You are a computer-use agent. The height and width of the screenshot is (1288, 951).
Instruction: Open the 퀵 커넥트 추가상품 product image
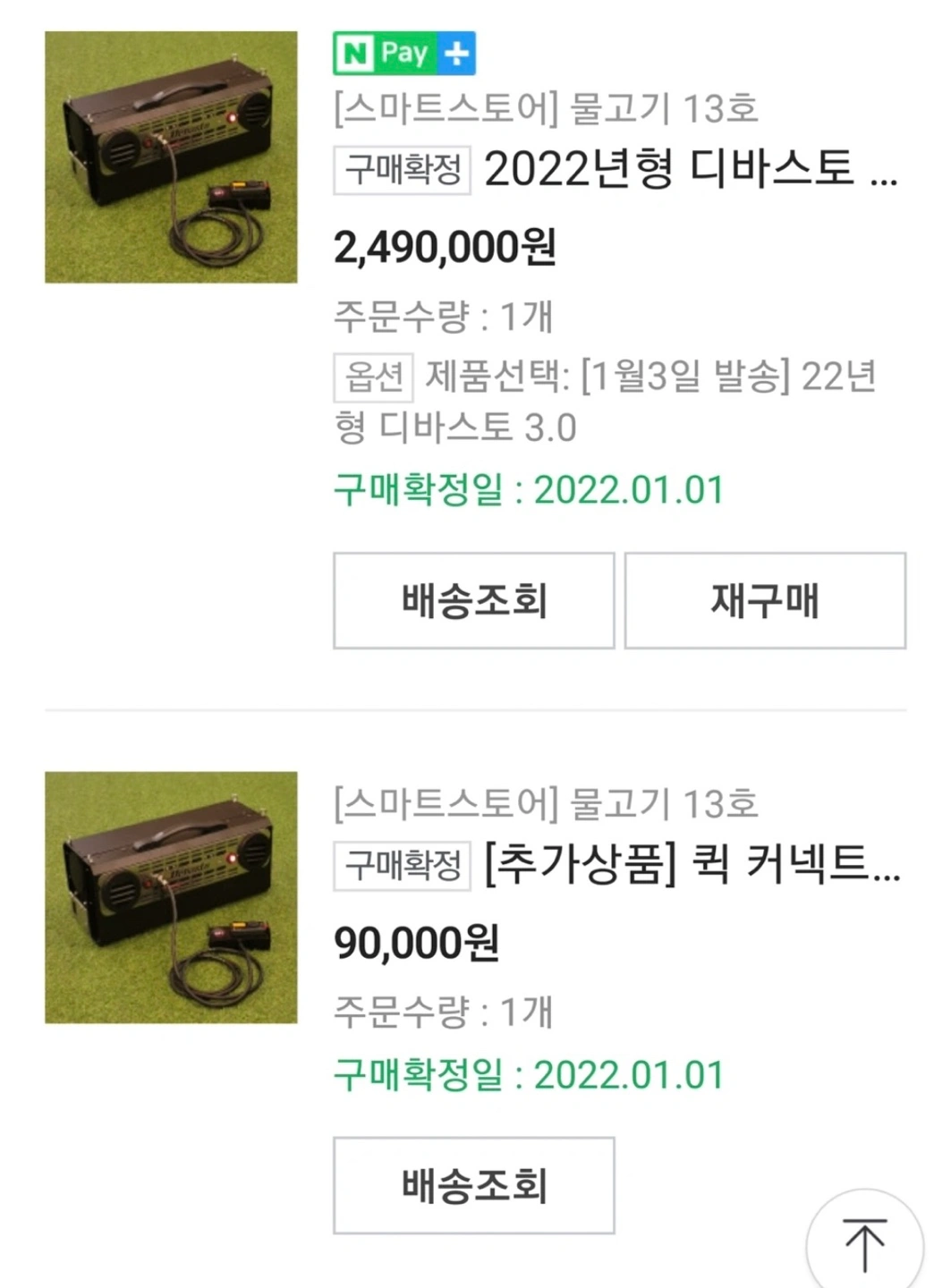click(x=171, y=897)
